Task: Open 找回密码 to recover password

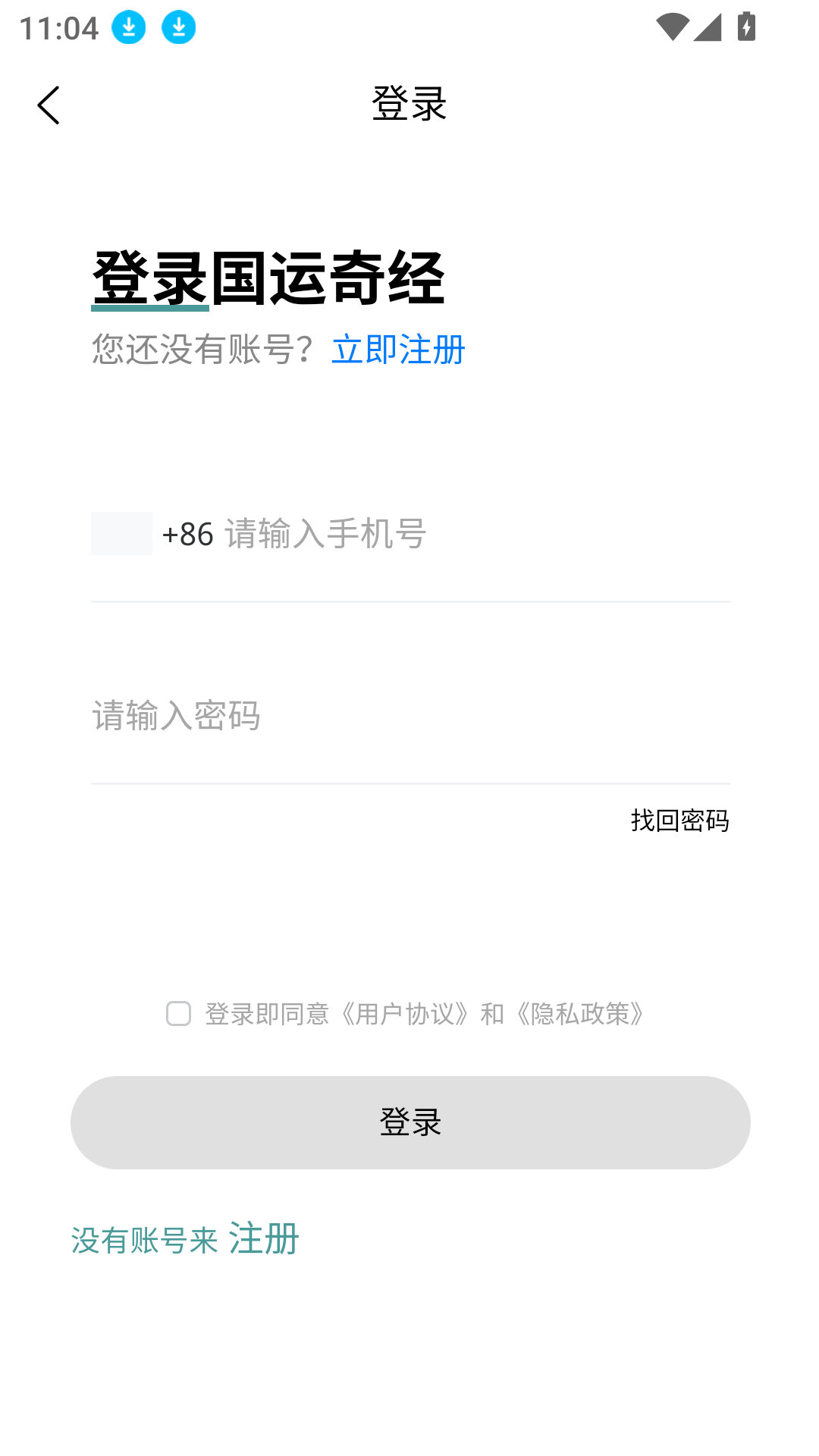Action: click(x=680, y=821)
